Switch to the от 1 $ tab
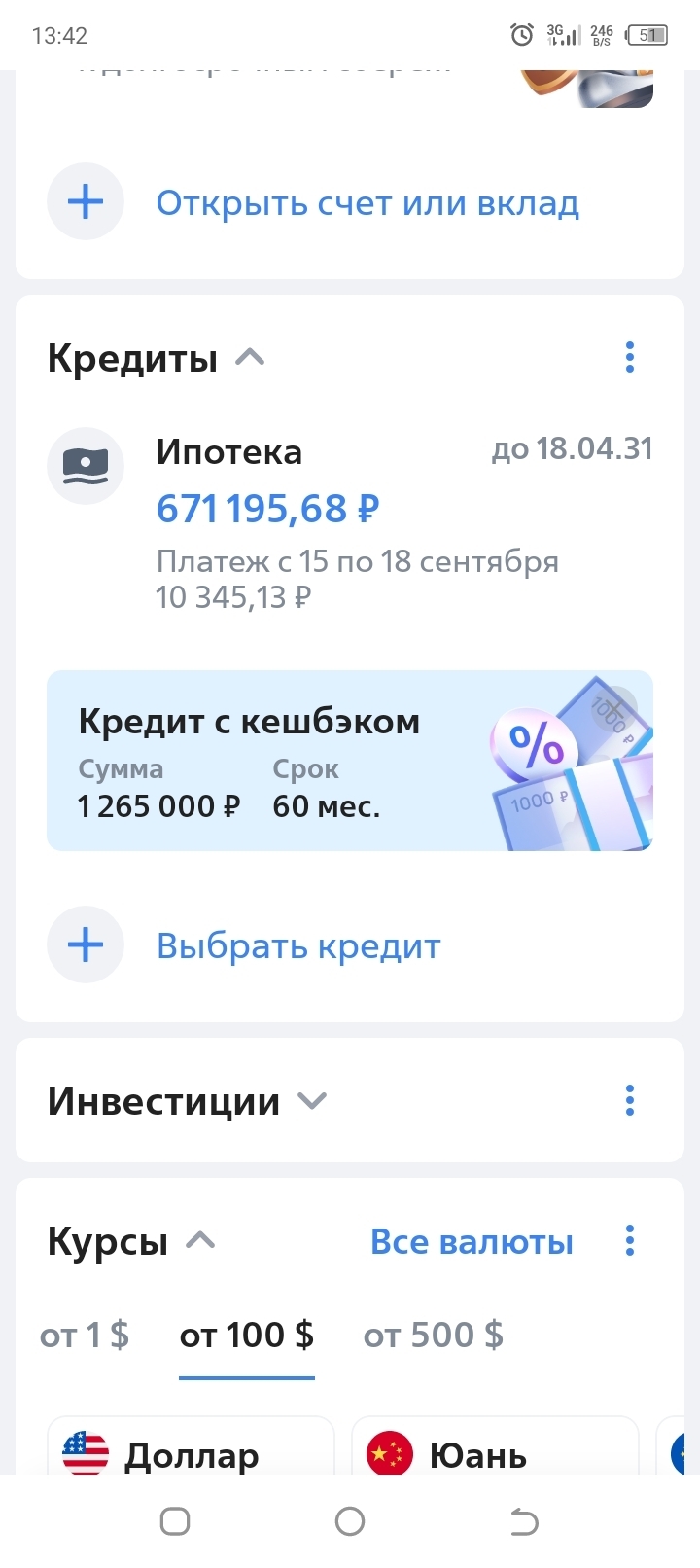 click(85, 1336)
